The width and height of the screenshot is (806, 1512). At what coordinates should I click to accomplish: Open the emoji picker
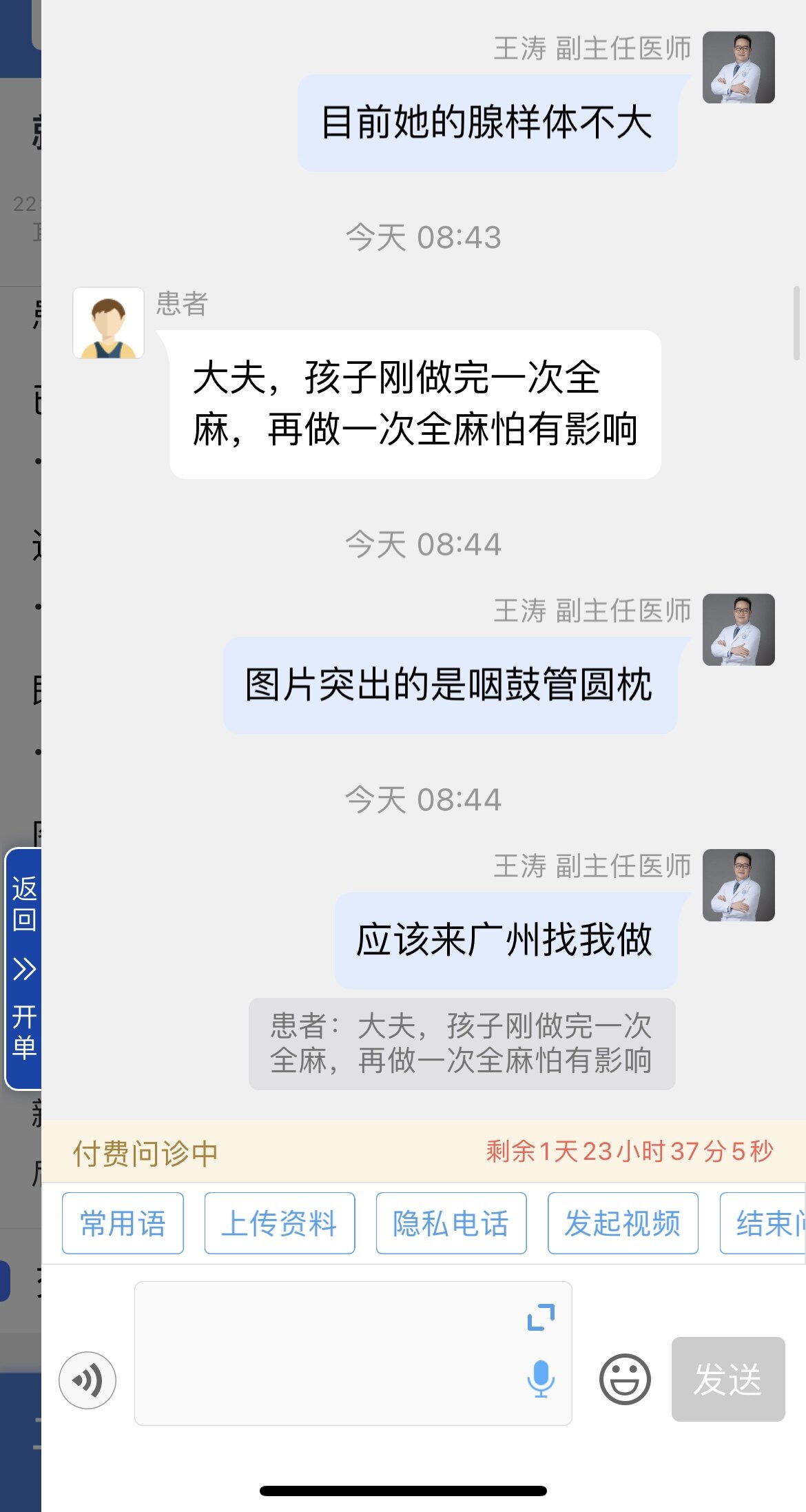tap(624, 1379)
